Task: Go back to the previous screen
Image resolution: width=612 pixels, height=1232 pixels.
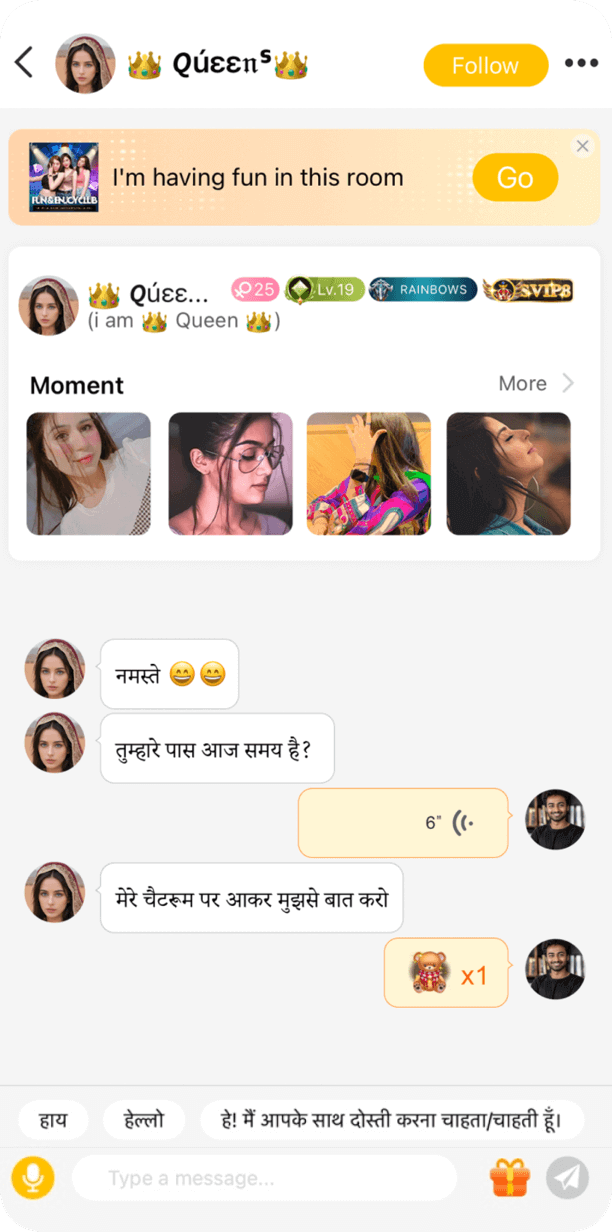Action: [25, 64]
